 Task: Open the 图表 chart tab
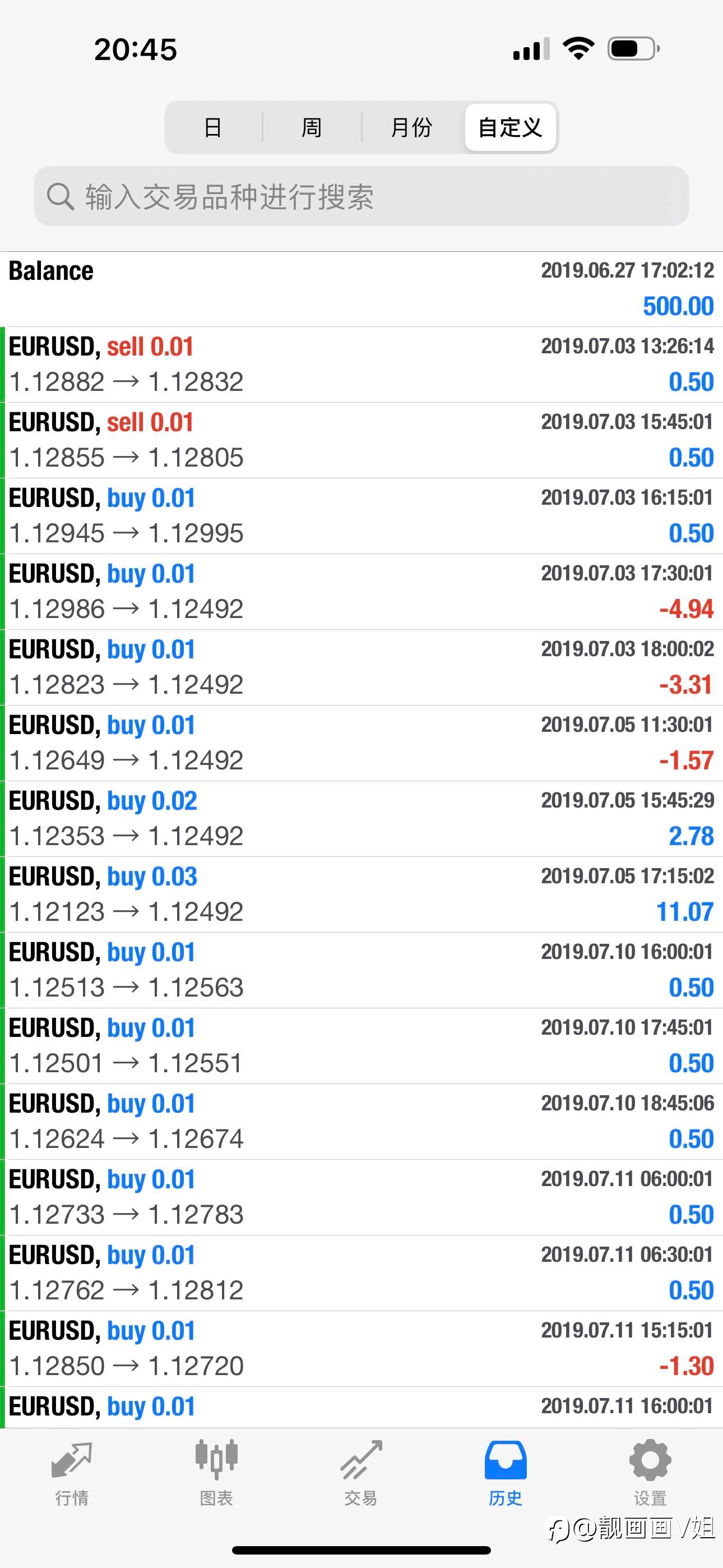[x=217, y=1473]
